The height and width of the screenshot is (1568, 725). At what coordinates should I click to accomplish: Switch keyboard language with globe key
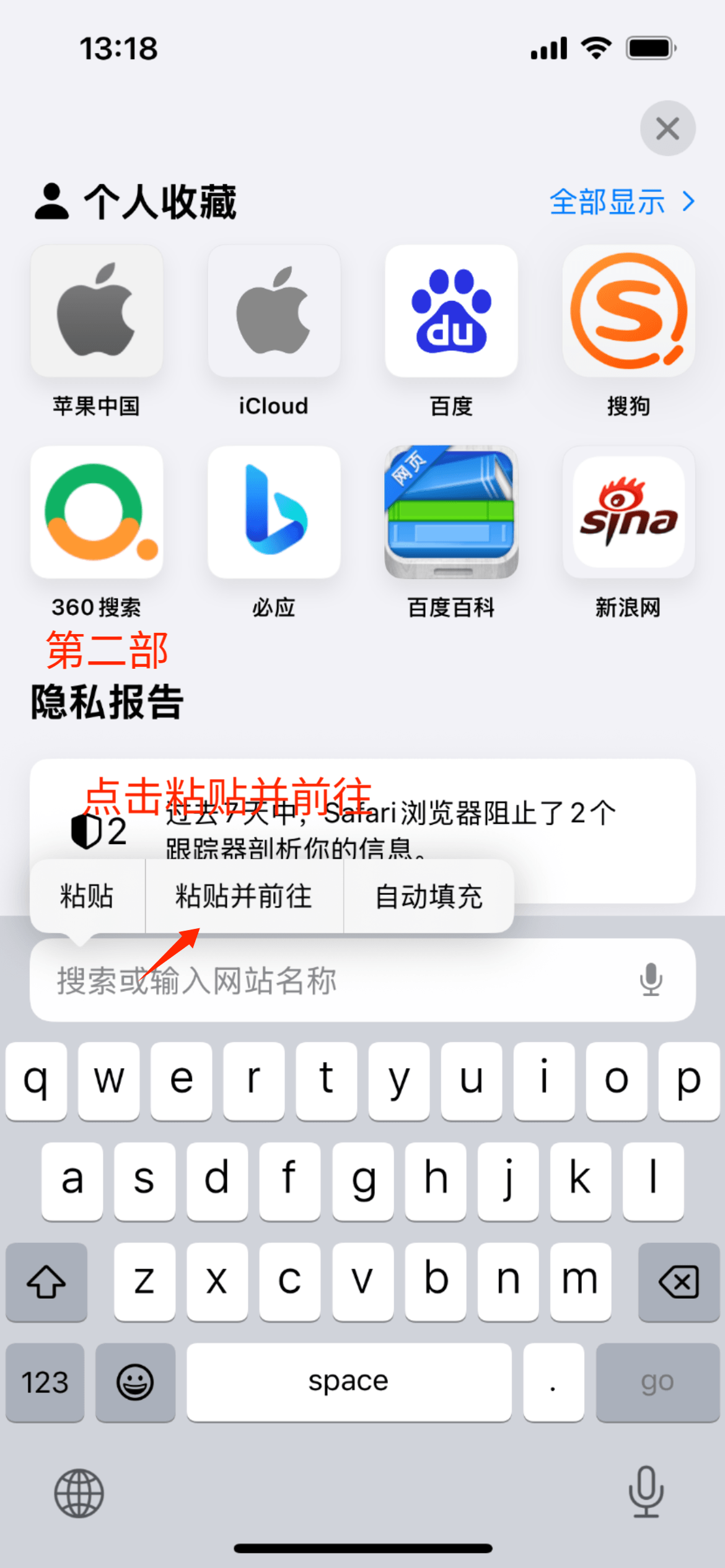point(79,1493)
